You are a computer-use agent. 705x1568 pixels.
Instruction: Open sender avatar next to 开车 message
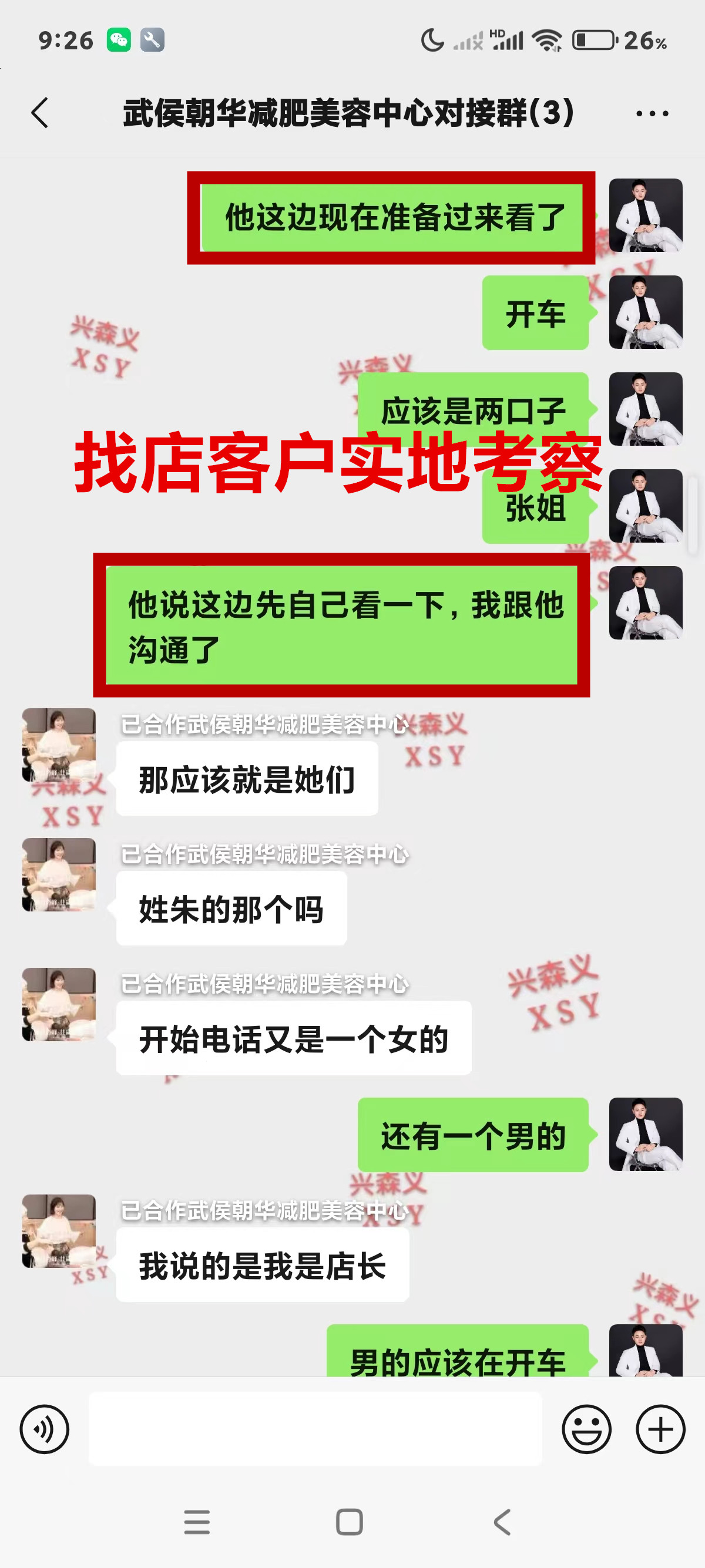[645, 312]
